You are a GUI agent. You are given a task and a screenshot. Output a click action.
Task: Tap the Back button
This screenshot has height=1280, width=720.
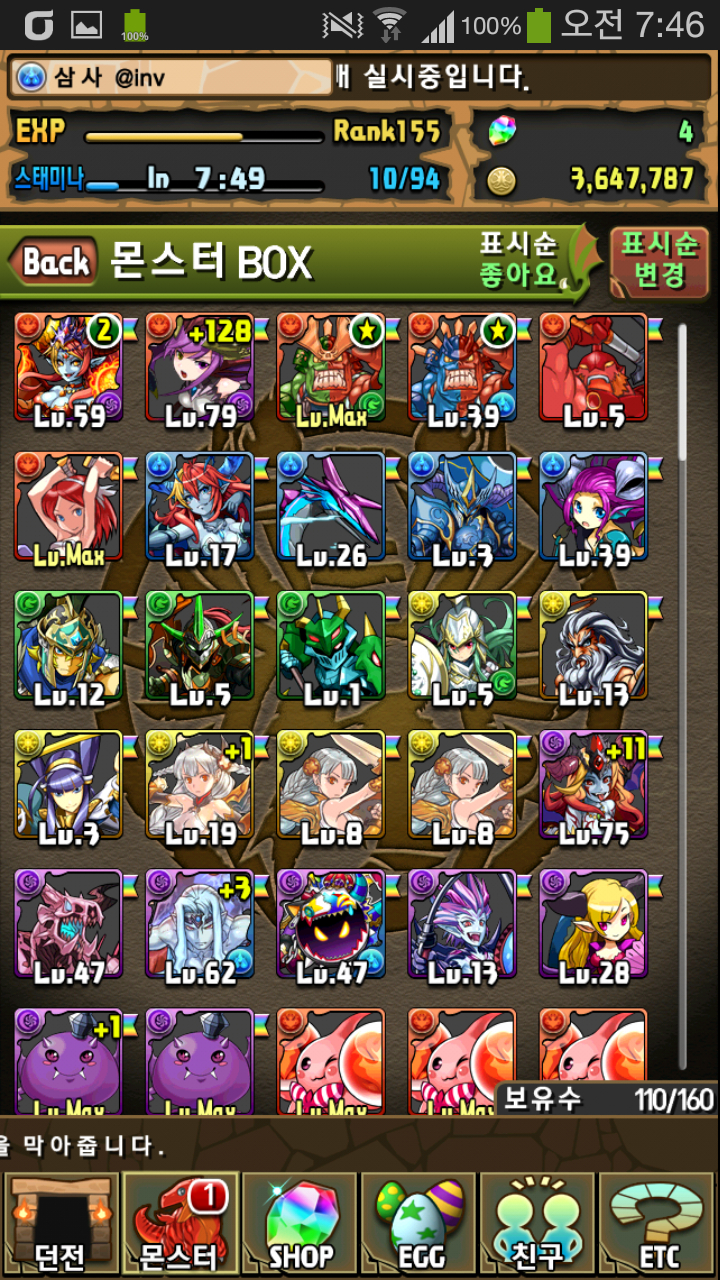click(x=55, y=263)
